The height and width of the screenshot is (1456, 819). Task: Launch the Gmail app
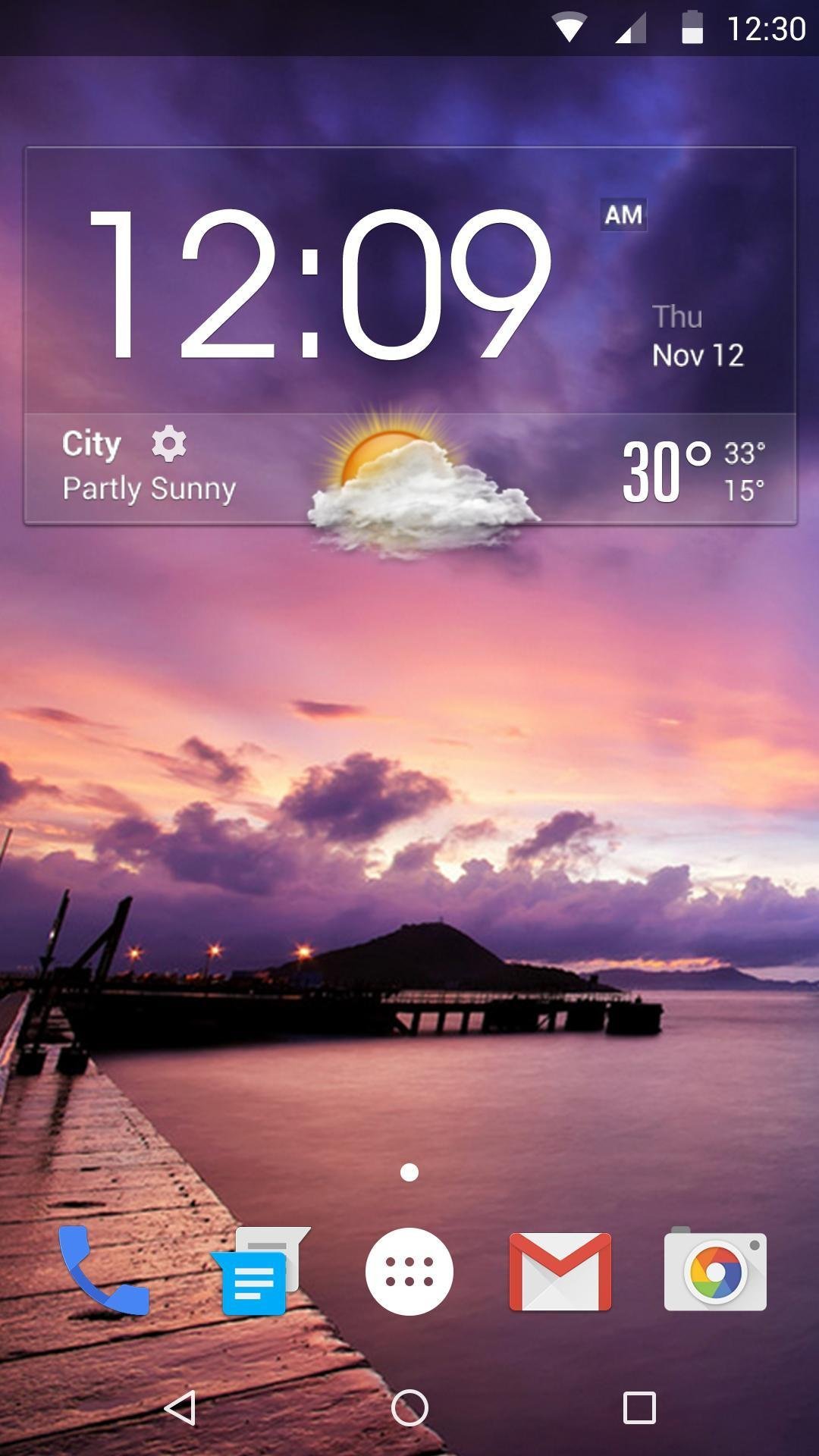pos(560,1272)
